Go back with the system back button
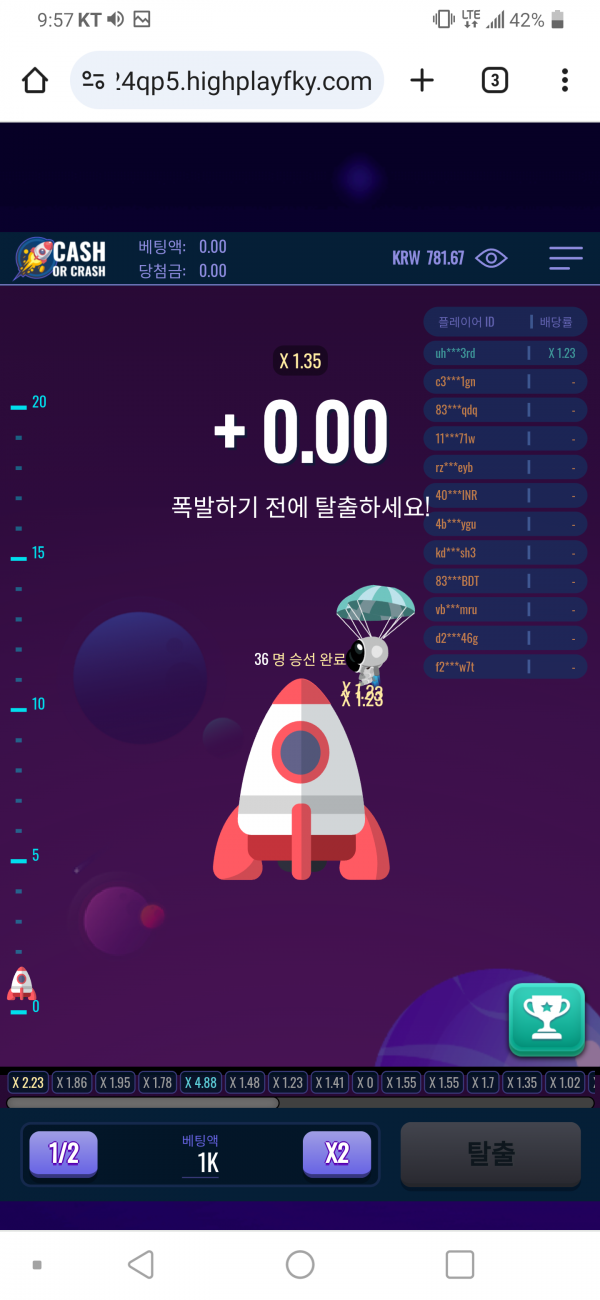The width and height of the screenshot is (600, 1300). [x=141, y=1265]
